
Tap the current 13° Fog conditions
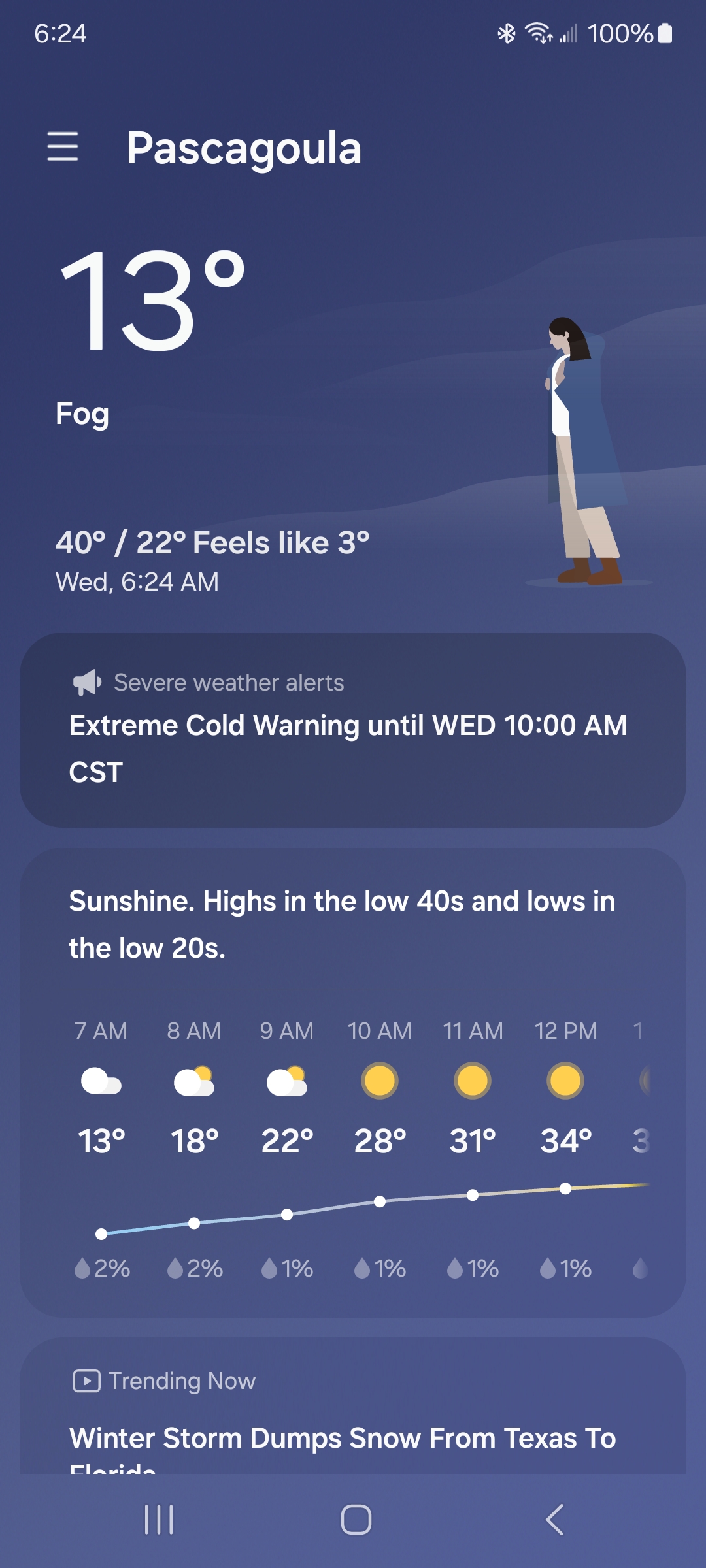pyautogui.click(x=150, y=336)
